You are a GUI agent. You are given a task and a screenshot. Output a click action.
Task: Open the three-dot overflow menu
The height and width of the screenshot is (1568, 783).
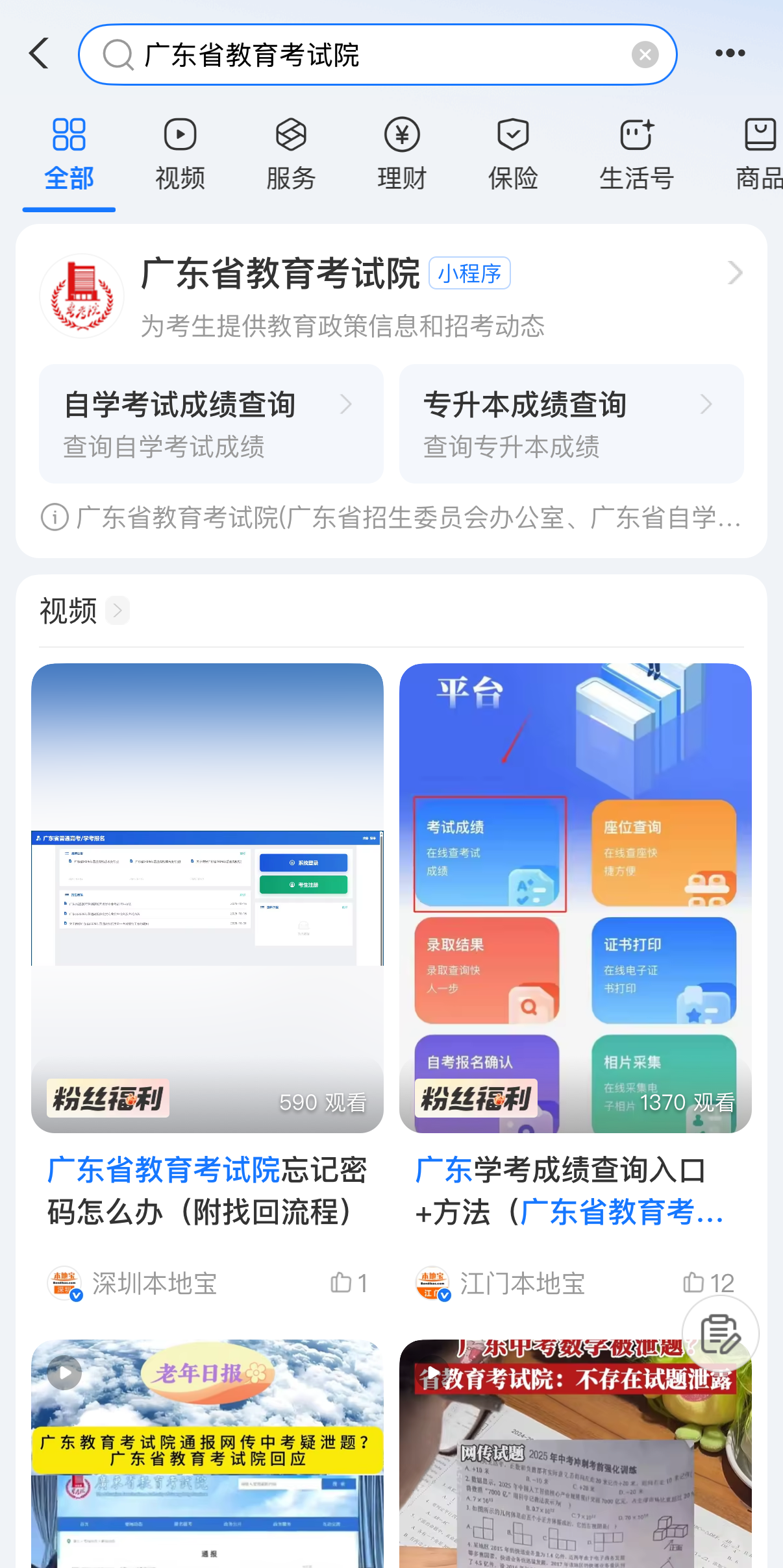[x=730, y=53]
